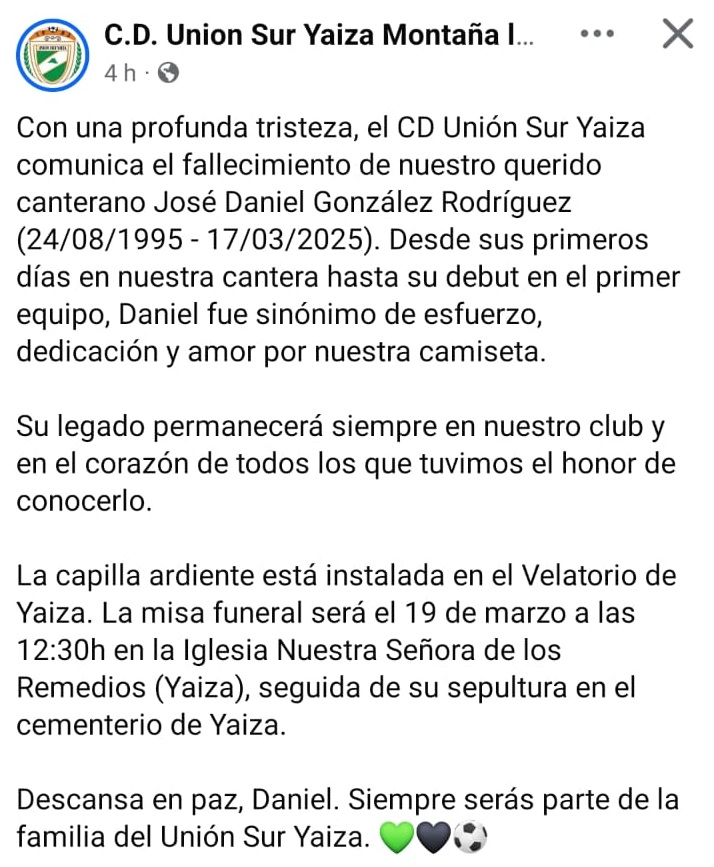
Task: Dismiss this post with the X
Action: [678, 35]
